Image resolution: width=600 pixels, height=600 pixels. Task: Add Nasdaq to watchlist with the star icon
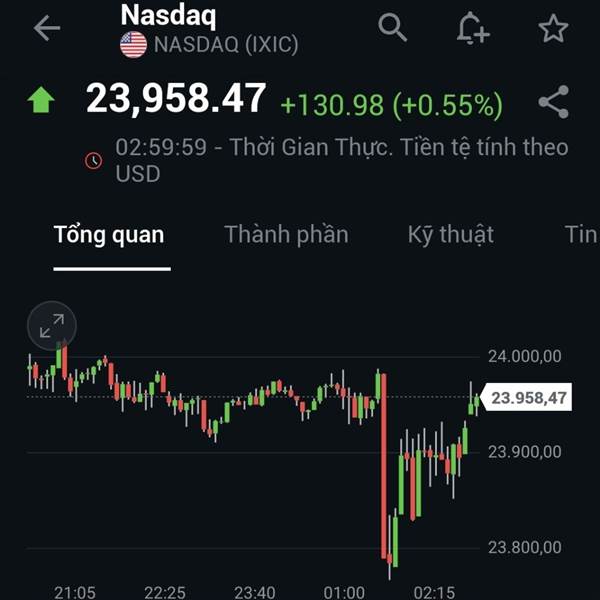553,28
